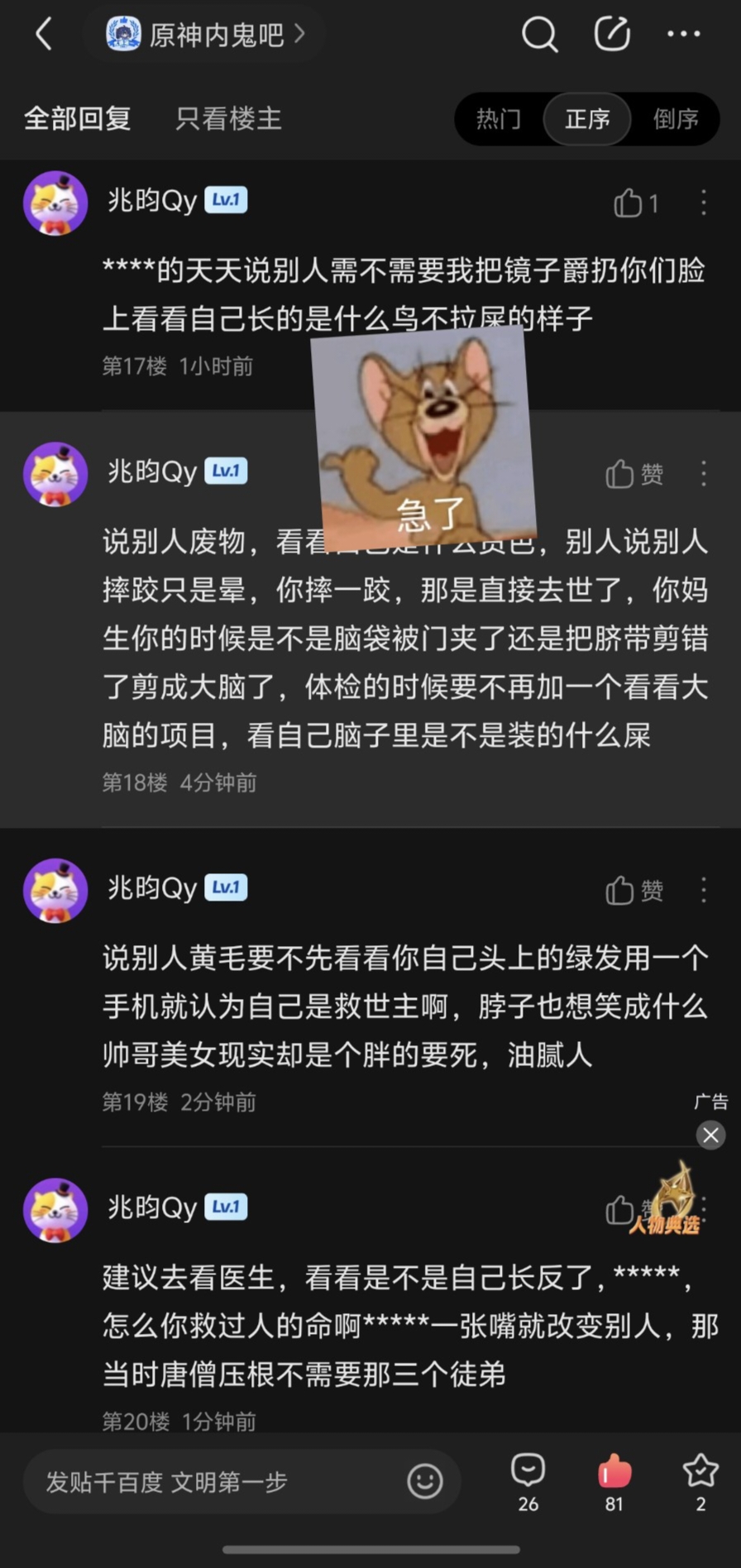Go back with the top-left arrow
The height and width of the screenshot is (1568, 741).
tap(45, 35)
